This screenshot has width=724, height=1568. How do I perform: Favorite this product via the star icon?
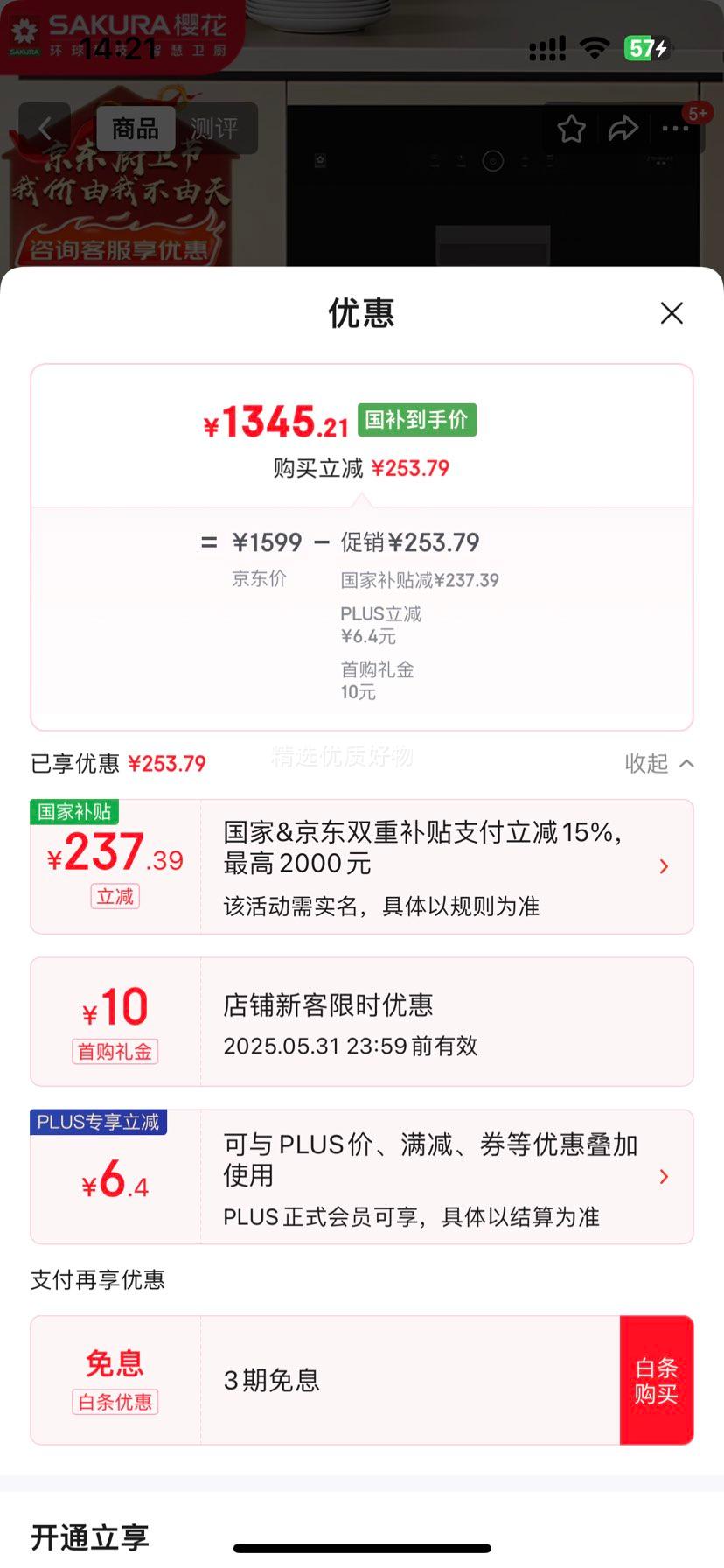click(570, 128)
